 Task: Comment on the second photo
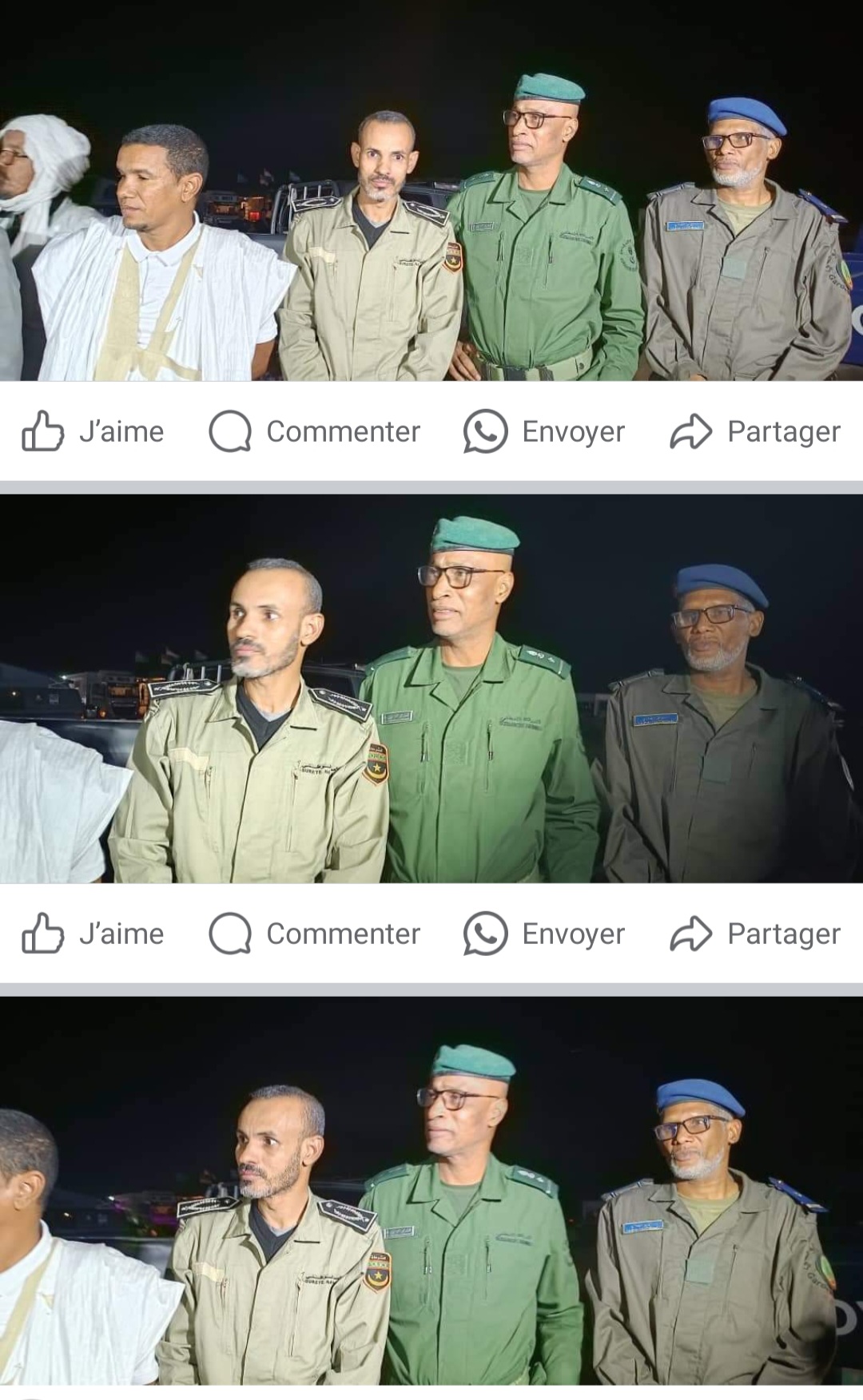point(314,934)
